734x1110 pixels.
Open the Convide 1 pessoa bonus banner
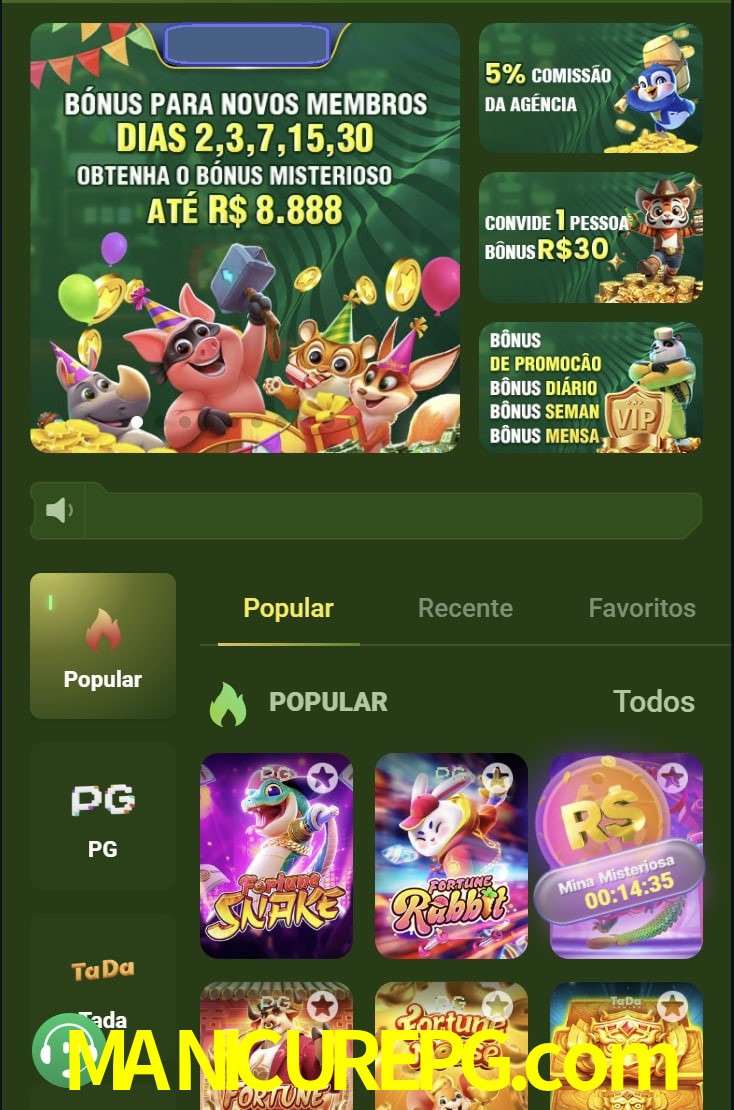590,237
